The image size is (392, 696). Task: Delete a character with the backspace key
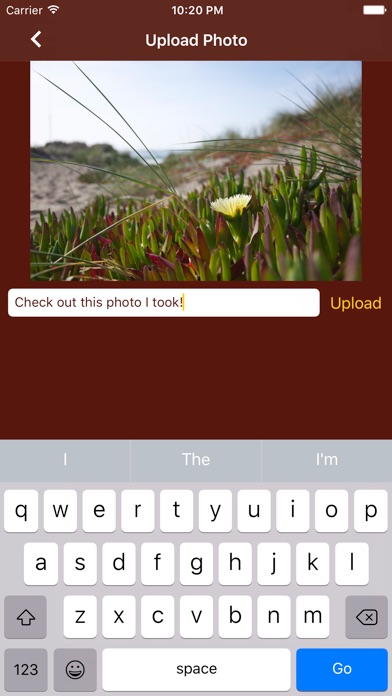tap(366, 617)
